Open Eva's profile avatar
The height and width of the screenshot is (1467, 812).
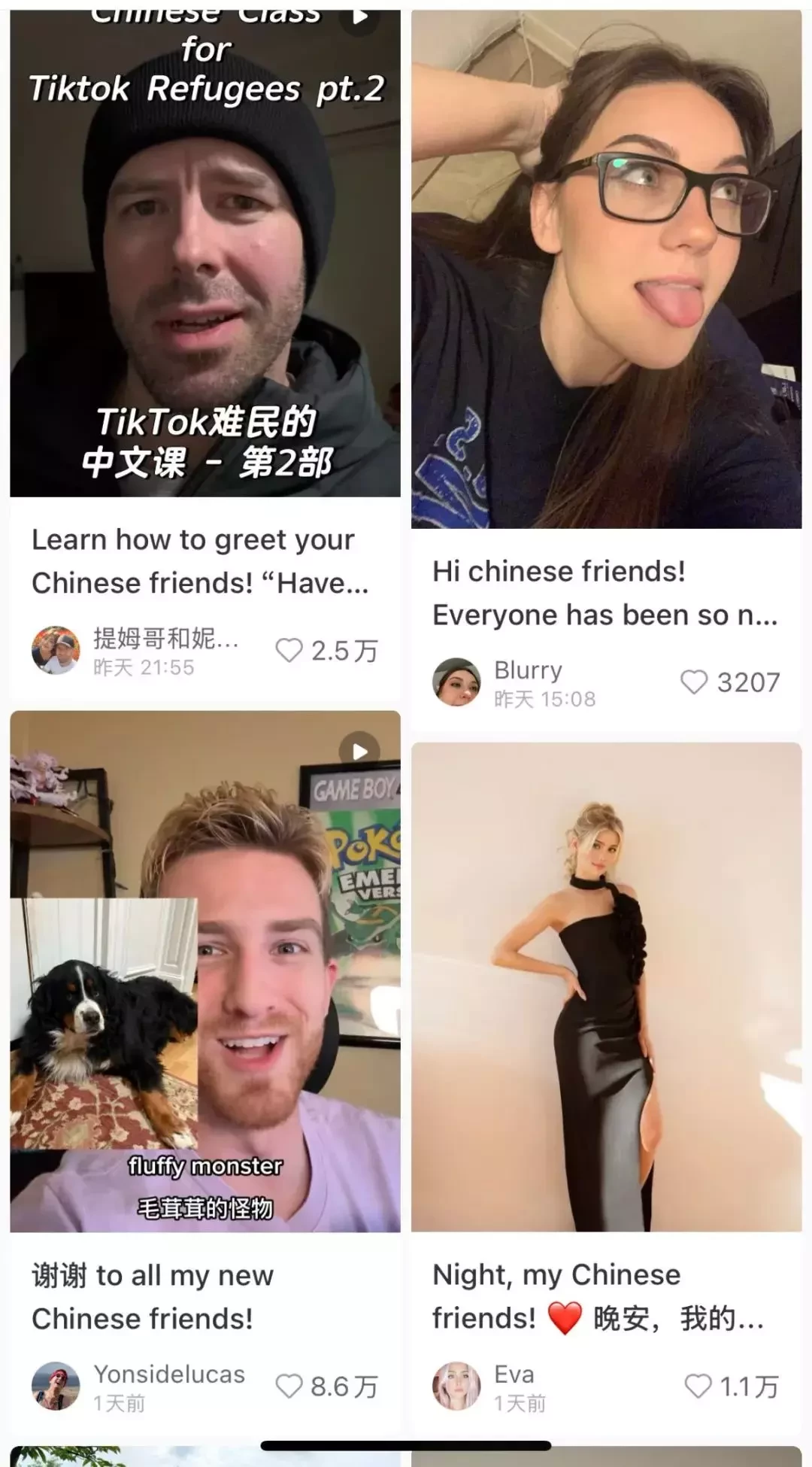(x=456, y=1386)
